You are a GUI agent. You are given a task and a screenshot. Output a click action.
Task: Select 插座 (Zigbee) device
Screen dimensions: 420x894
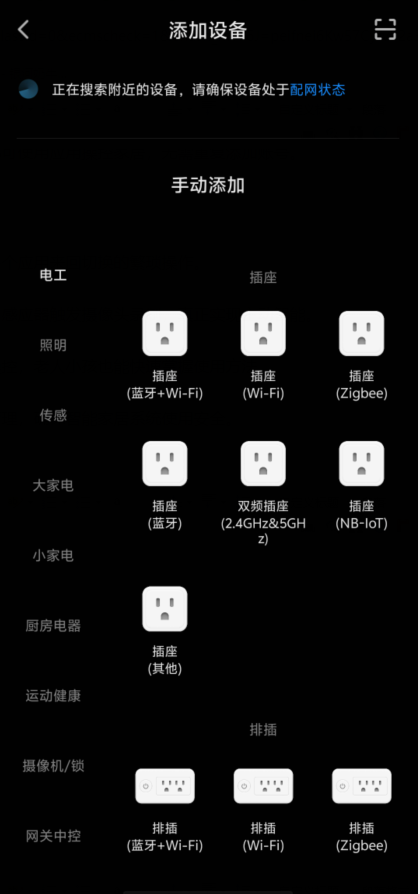point(361,355)
